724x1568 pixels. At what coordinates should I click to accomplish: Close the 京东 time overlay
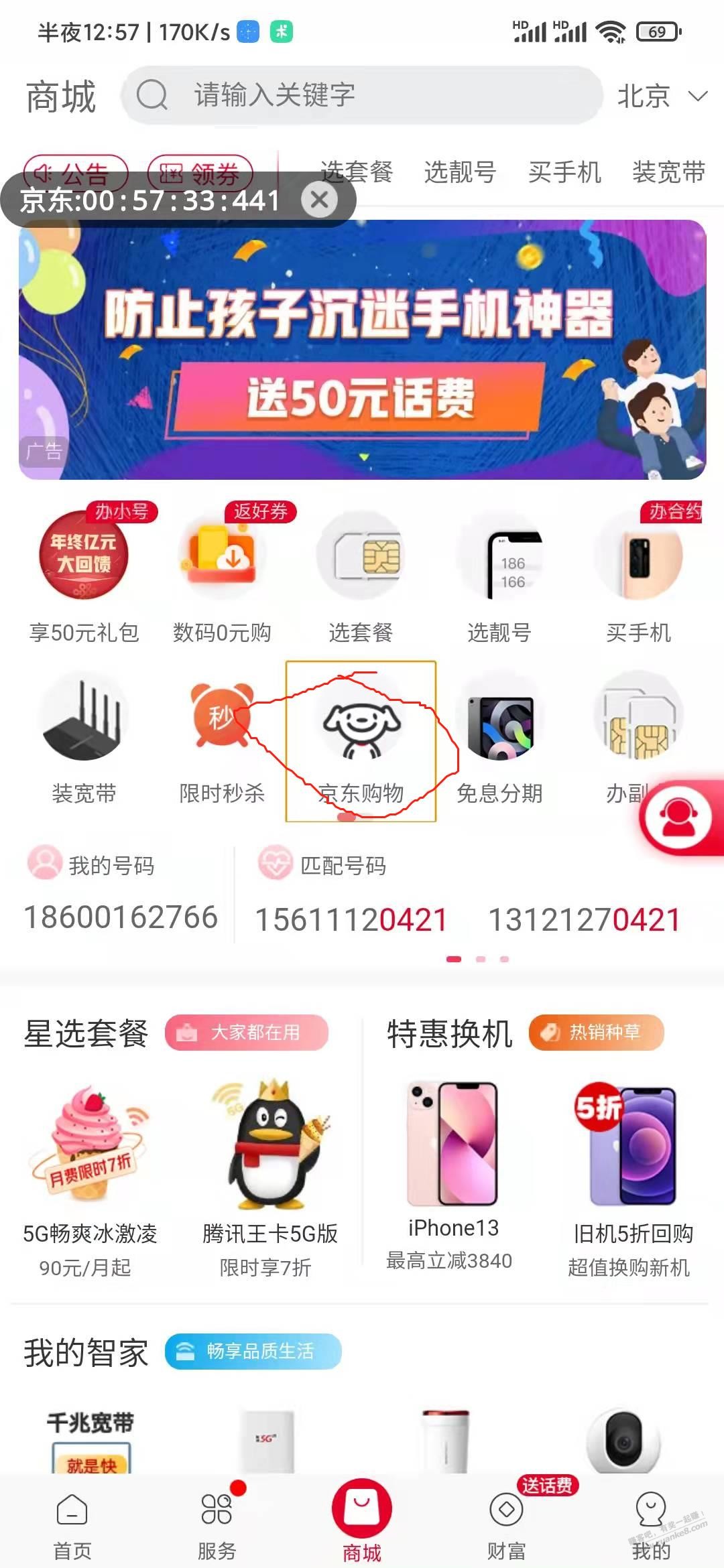(x=320, y=200)
